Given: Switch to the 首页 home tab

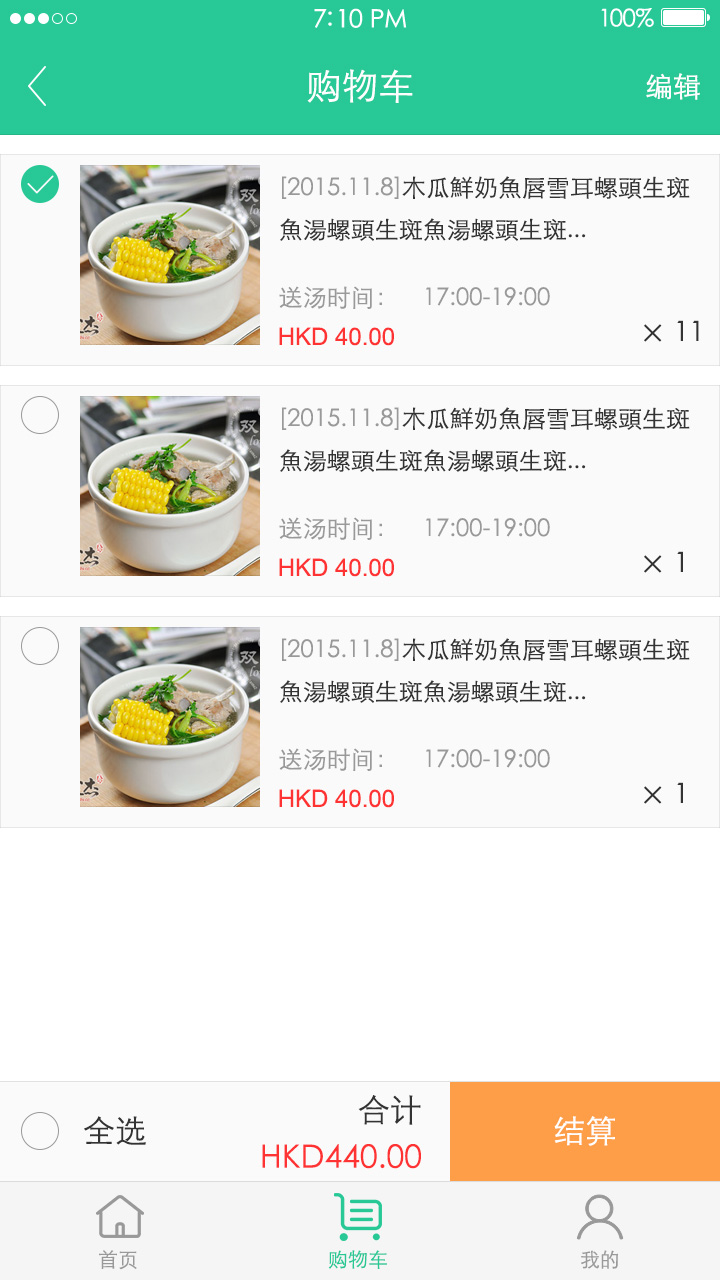Looking at the screenshot, I should coord(119,1231).
